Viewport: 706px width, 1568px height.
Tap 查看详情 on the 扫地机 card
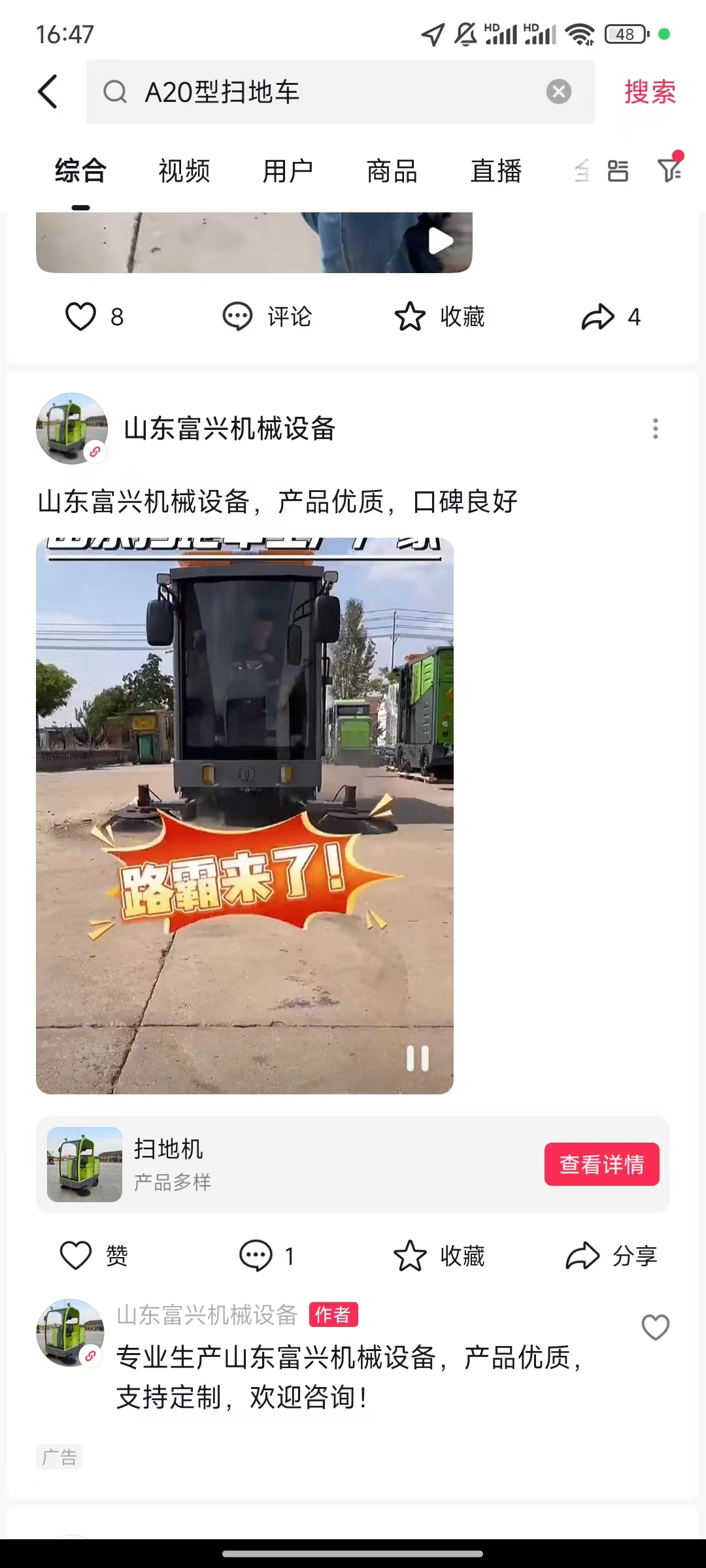(x=601, y=1164)
